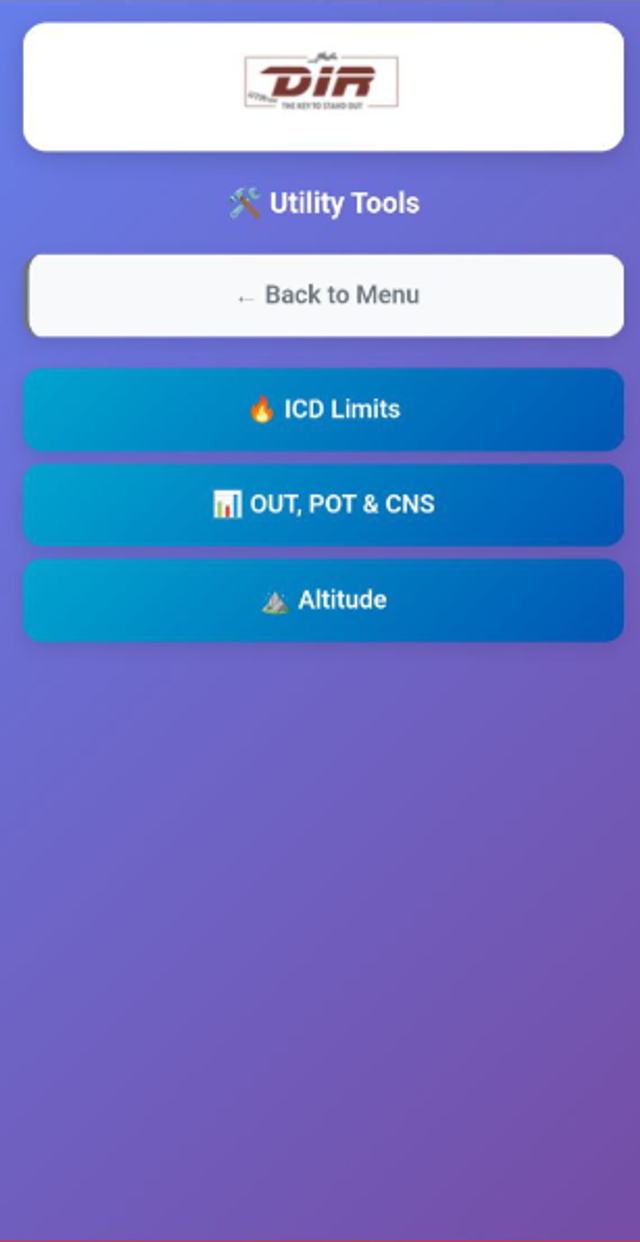Go back to the menu
Image resolution: width=640 pixels, height=1242 pixels.
coord(324,295)
